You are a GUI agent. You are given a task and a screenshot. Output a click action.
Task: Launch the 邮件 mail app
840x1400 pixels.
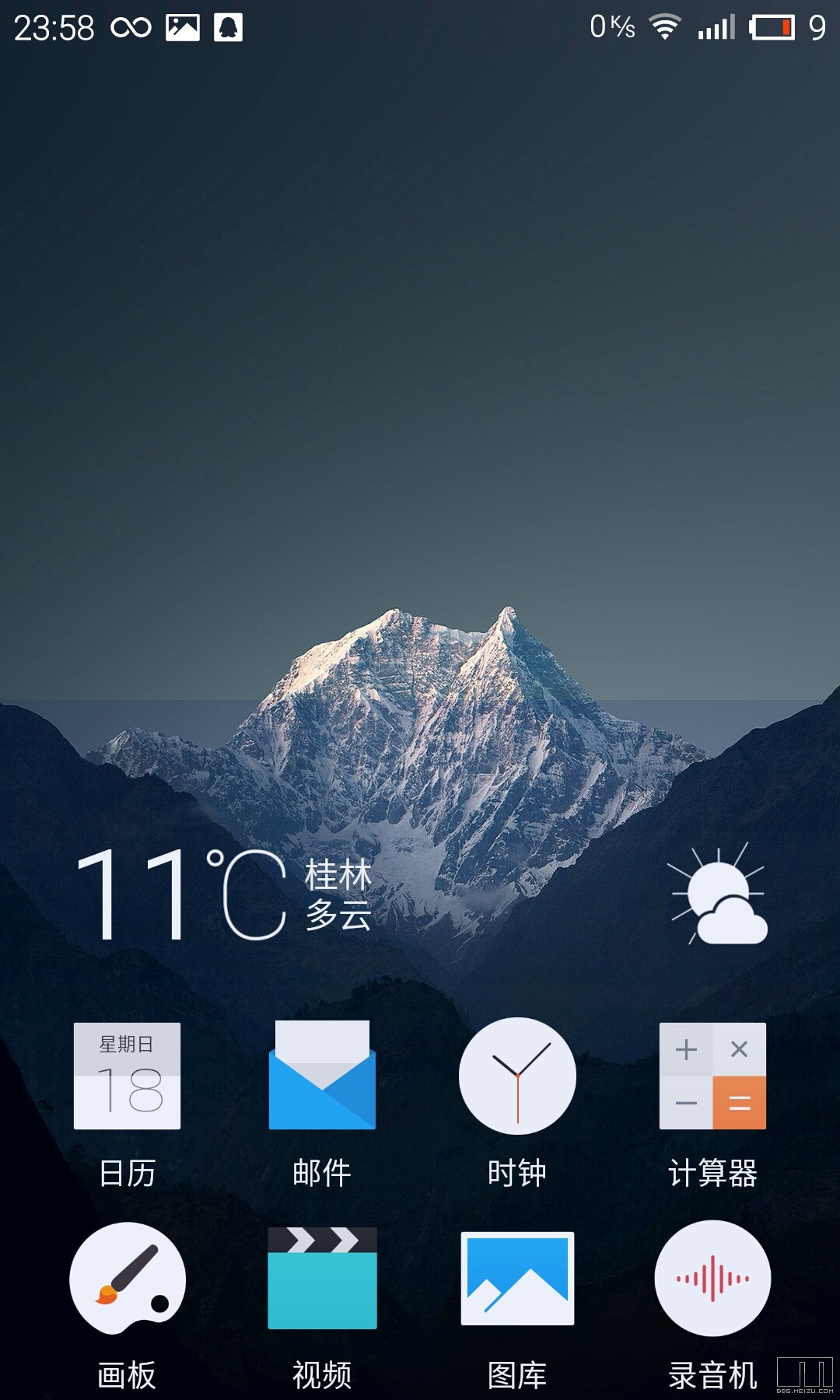coord(322,1076)
